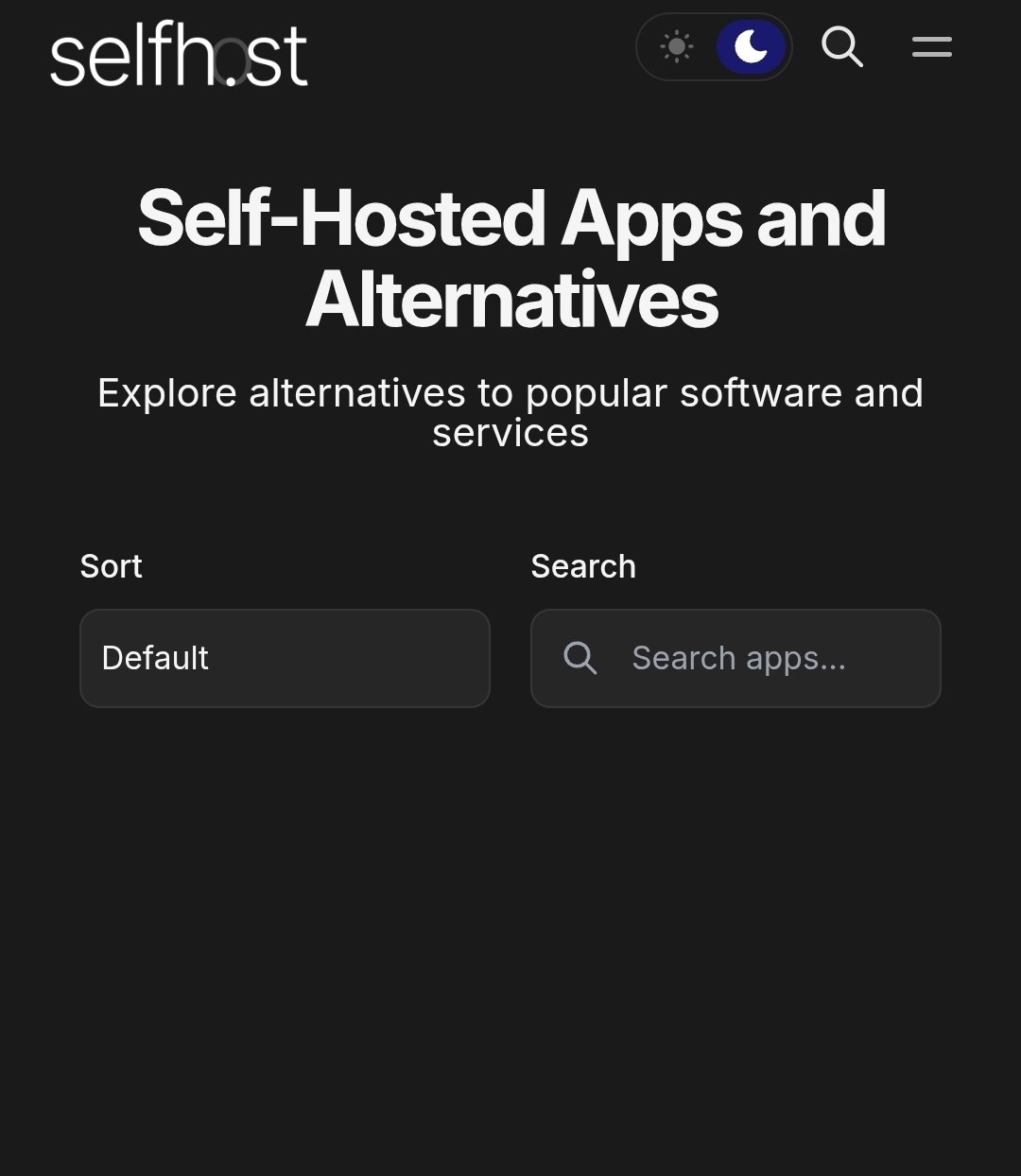Viewport: 1021px width, 1176px height.
Task: Expand the Sort dropdown showing Default
Action: point(285,658)
